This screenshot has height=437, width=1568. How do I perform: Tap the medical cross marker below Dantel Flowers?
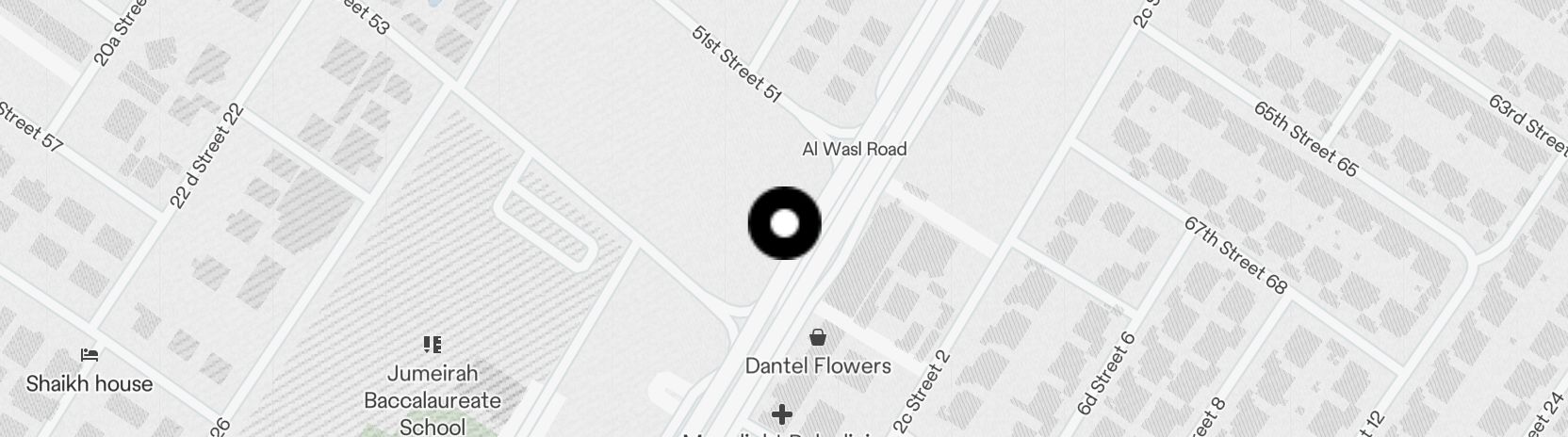(x=781, y=413)
